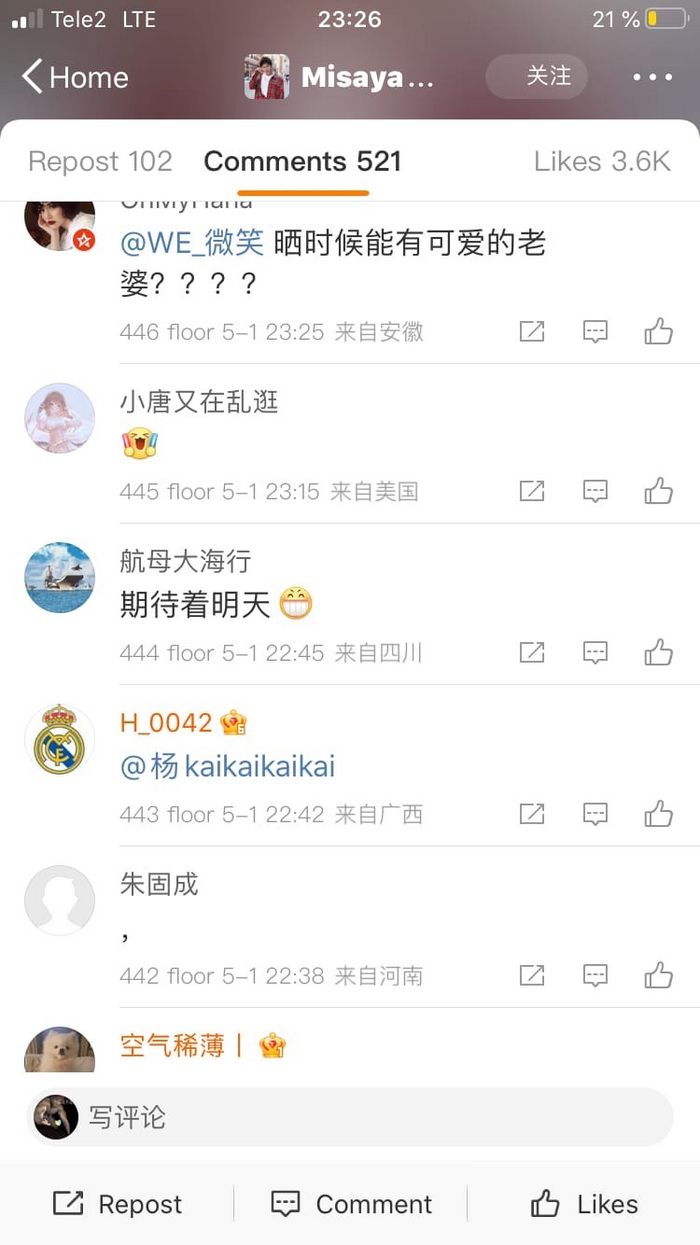This screenshot has height=1245, width=700.
Task: Go back to Home
Action: pyautogui.click(x=76, y=77)
